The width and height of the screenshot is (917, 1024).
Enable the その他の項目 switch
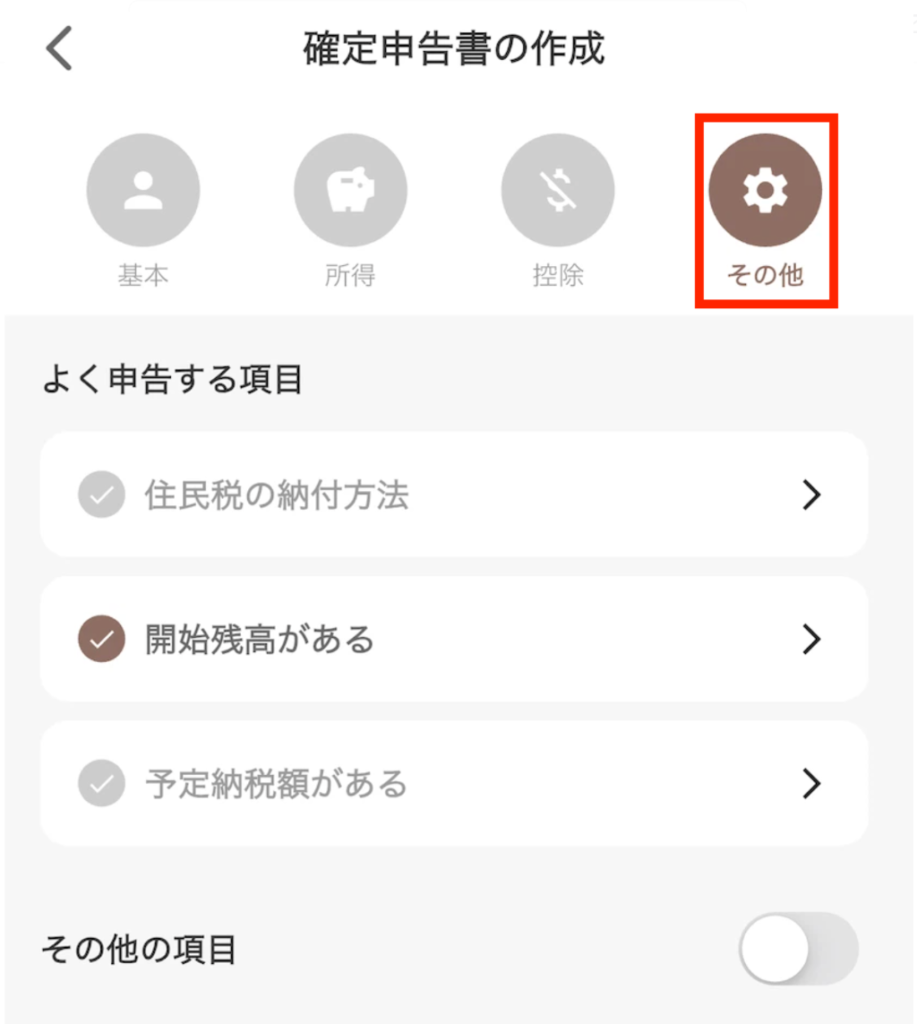point(798,948)
